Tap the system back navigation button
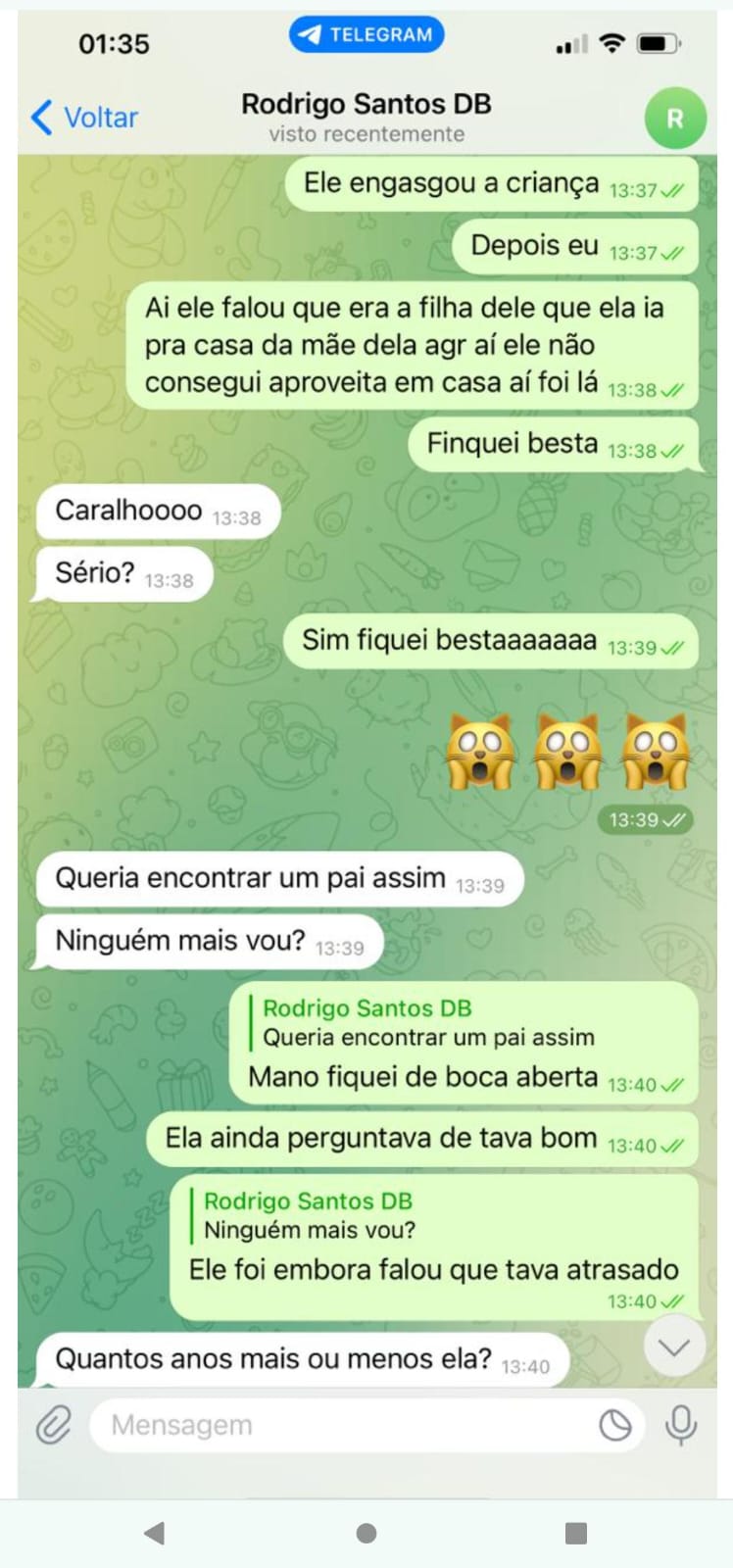The image size is (733, 1568). (x=155, y=1533)
